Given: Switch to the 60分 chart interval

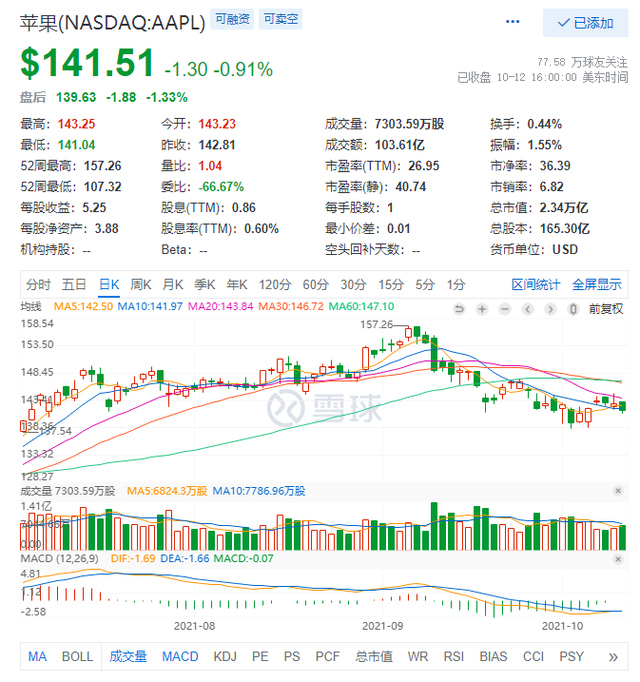Looking at the screenshot, I should click(x=315, y=284).
